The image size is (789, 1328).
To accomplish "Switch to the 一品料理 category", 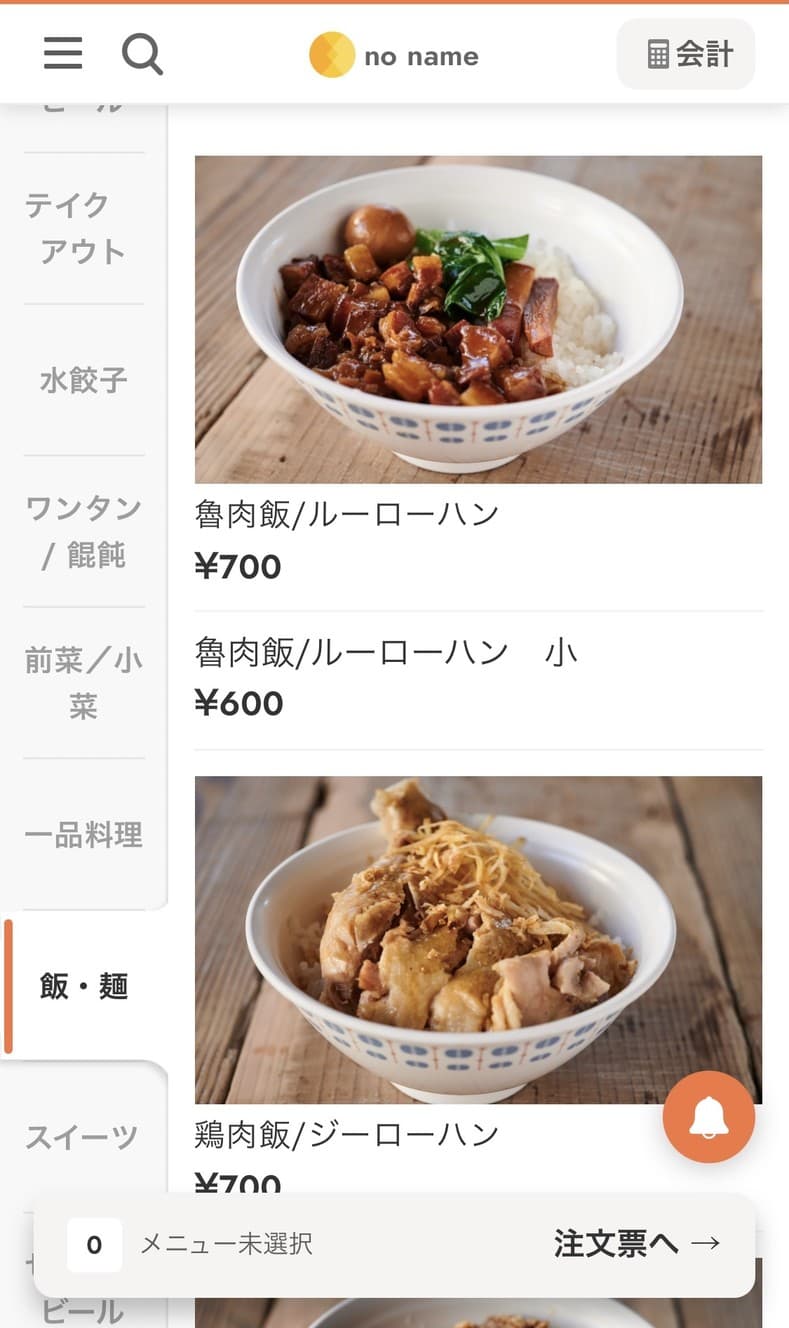I will (x=80, y=834).
